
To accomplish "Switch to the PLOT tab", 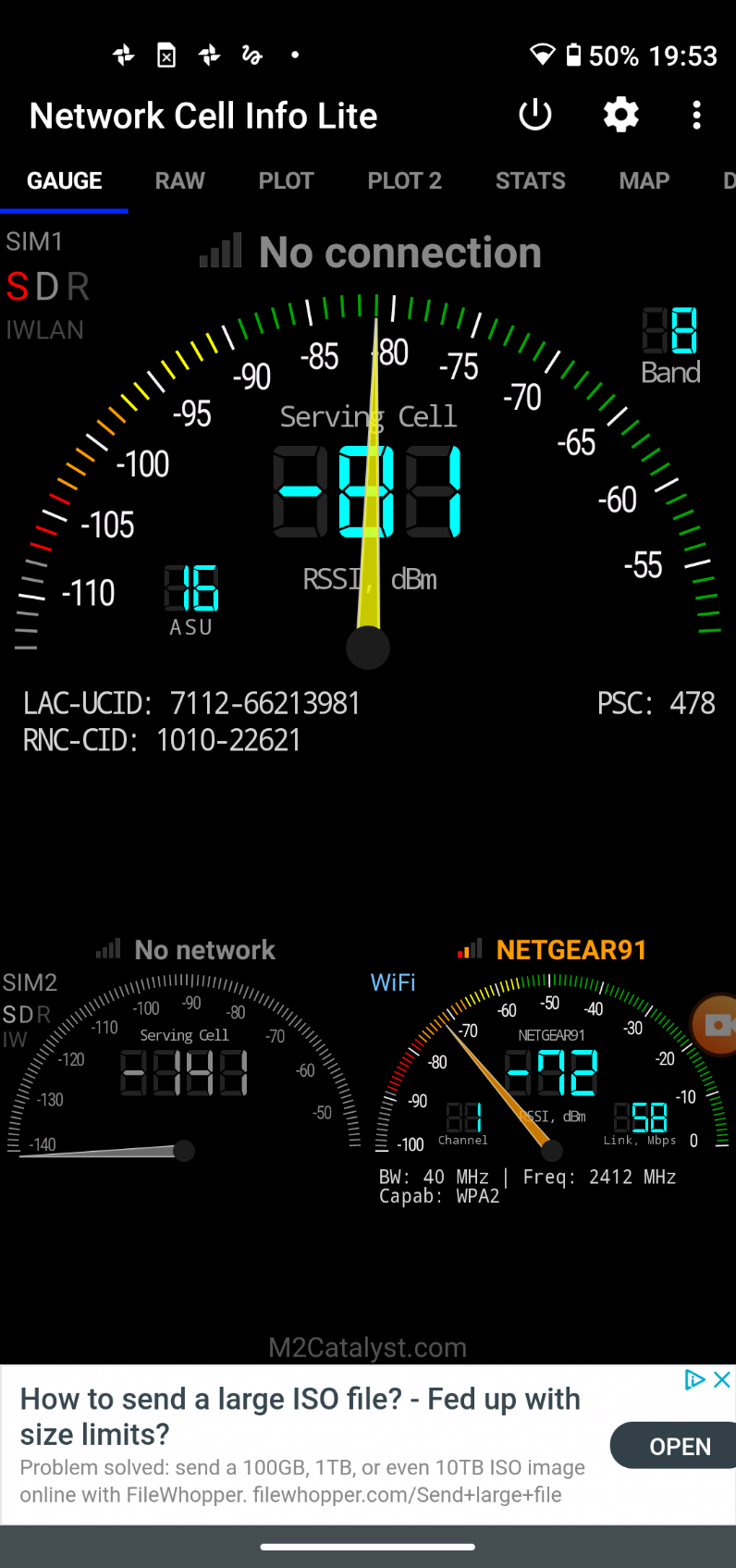I will (x=286, y=180).
